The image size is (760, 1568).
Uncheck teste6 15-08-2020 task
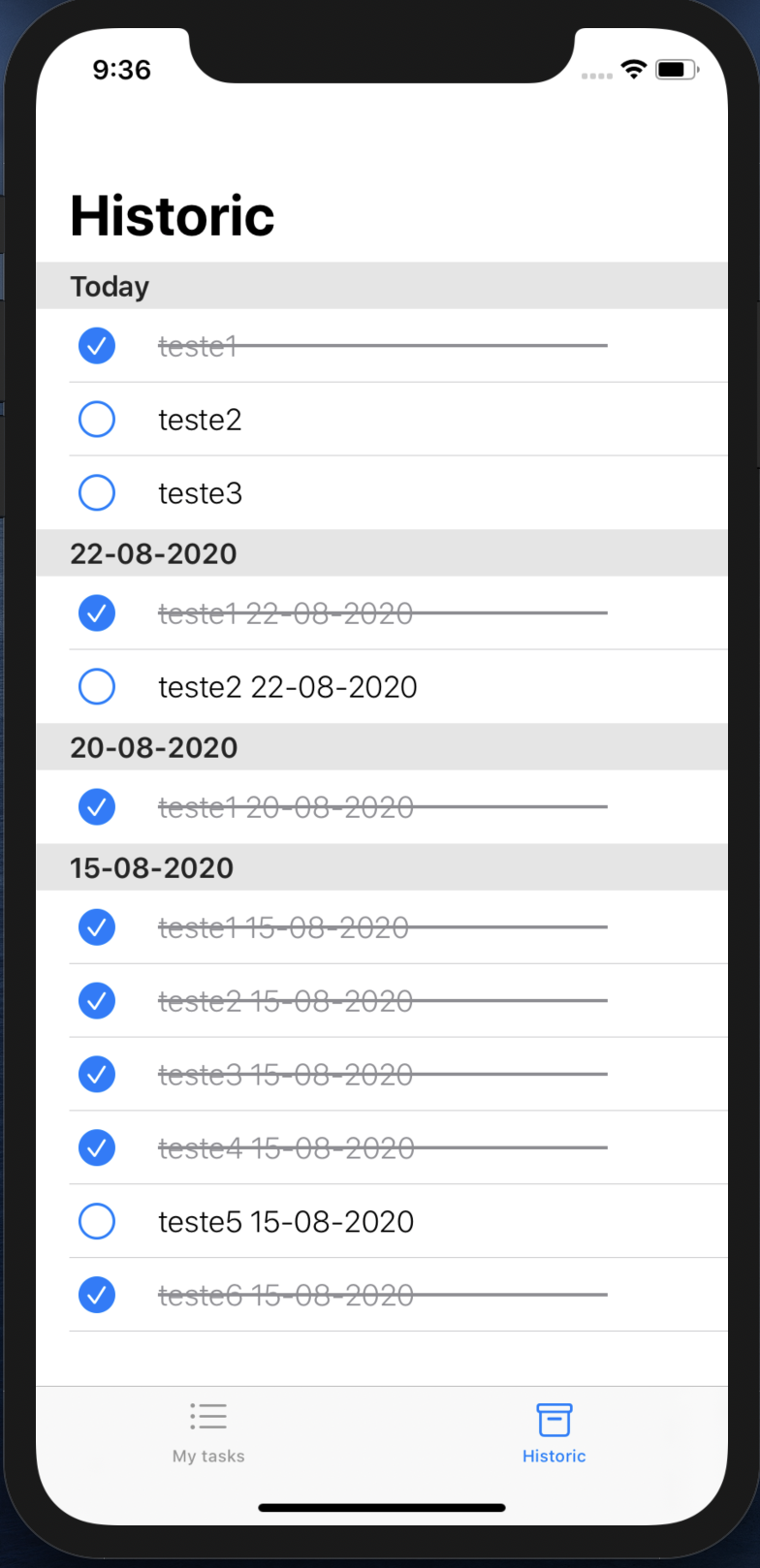click(x=97, y=1296)
